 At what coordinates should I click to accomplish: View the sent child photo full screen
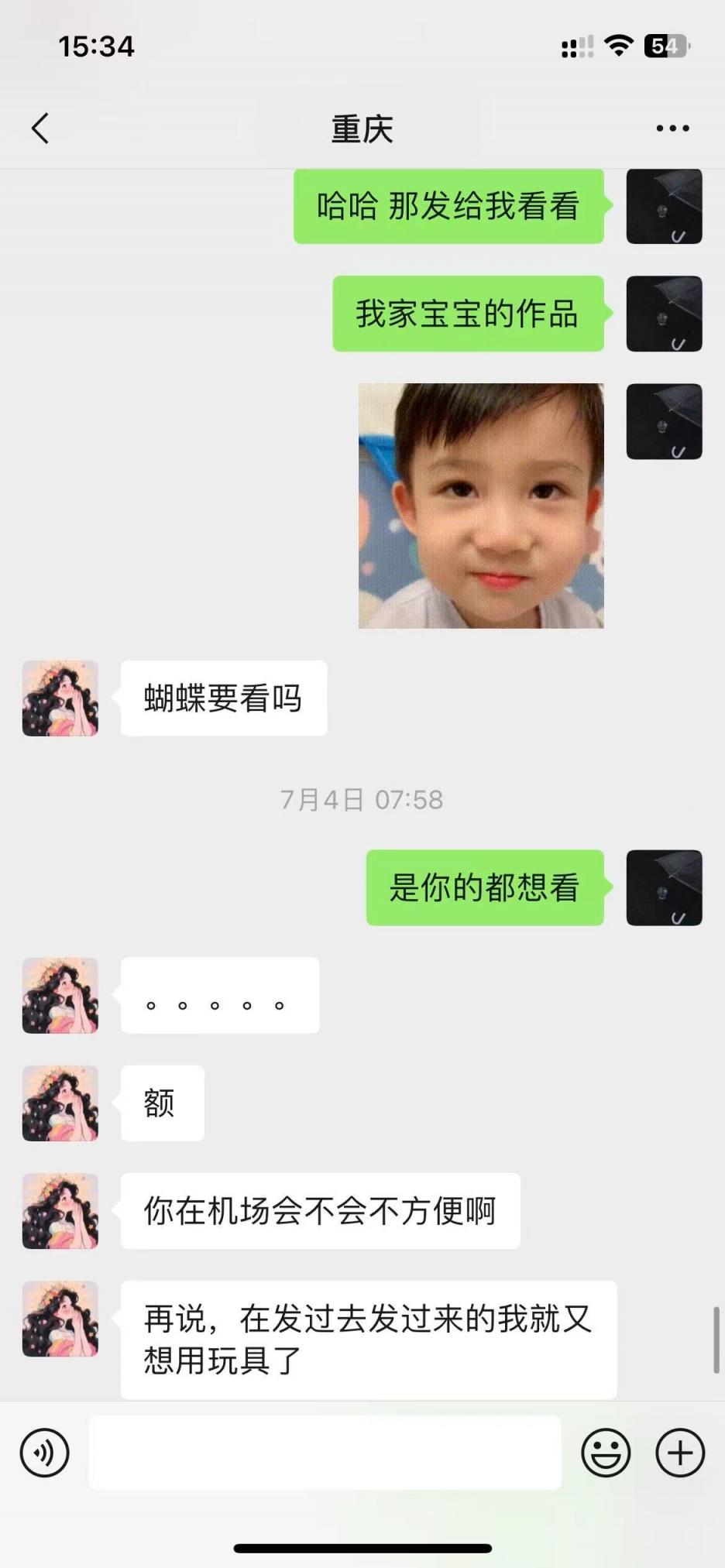tap(480, 506)
